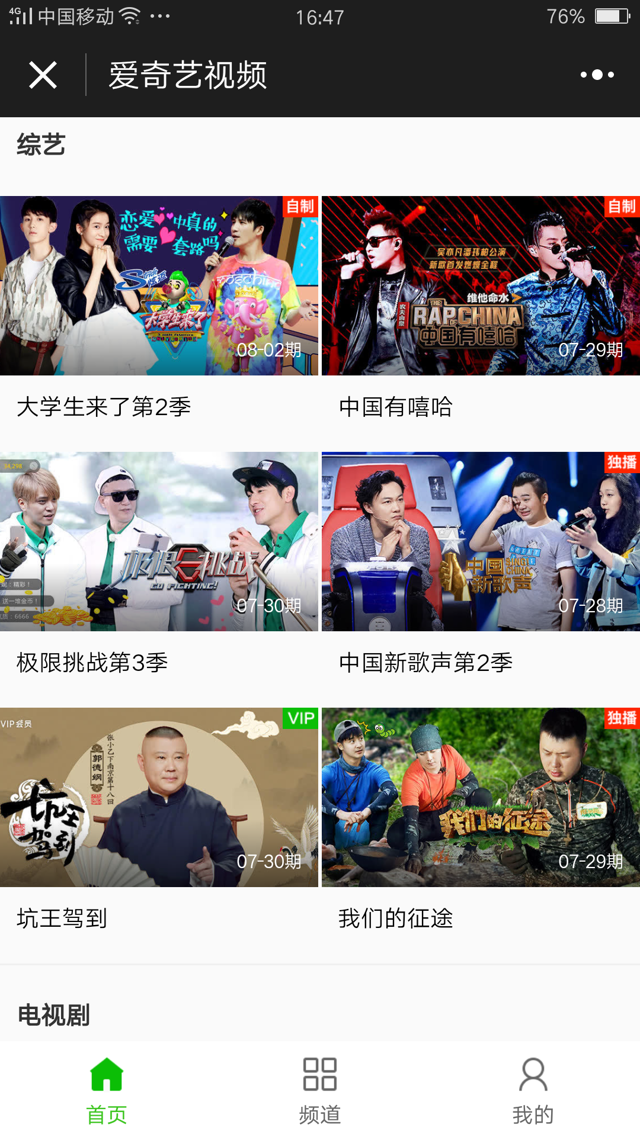Close the 爱奇艺视频 mini program
Screen dimensions: 640x1137
pyautogui.click(x=43, y=75)
